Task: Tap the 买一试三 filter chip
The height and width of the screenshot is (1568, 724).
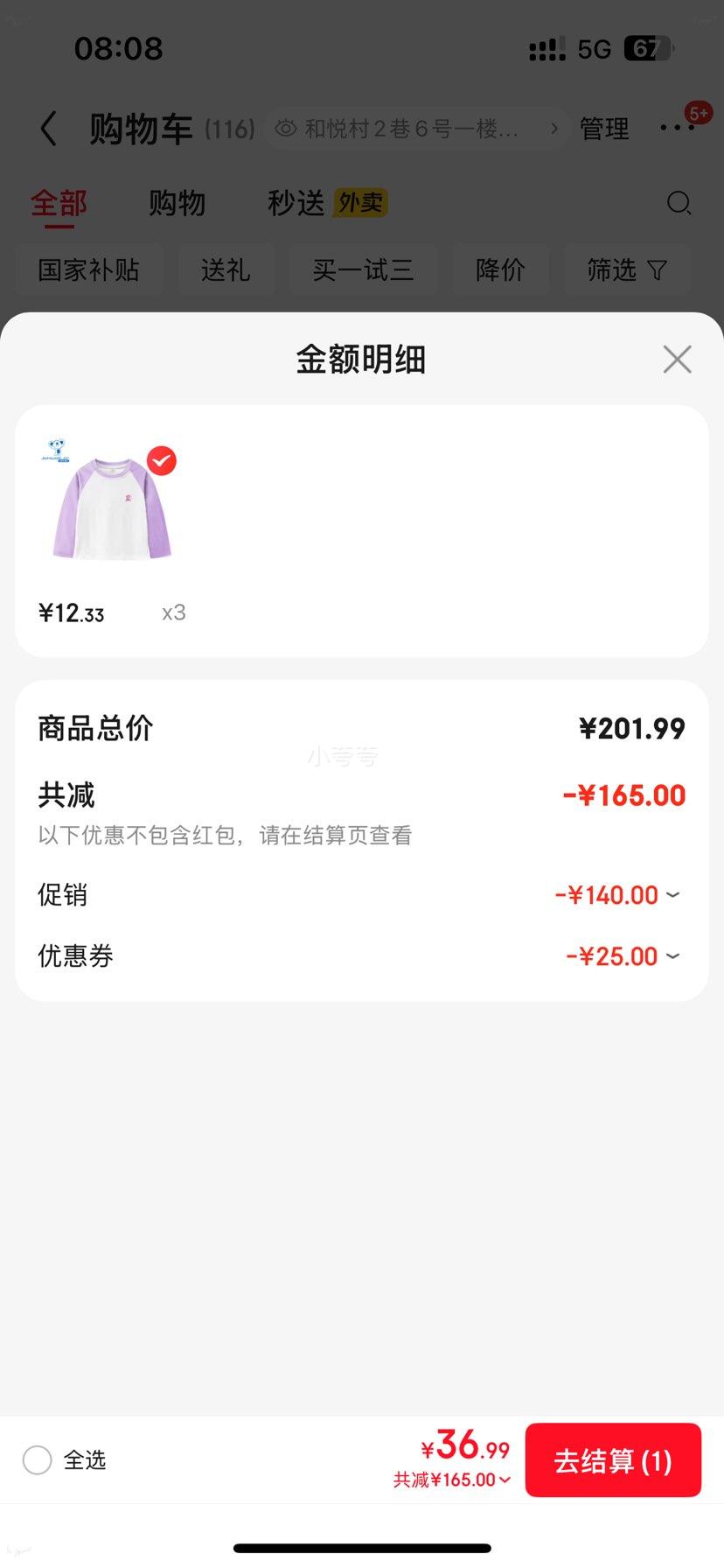Action: click(364, 270)
